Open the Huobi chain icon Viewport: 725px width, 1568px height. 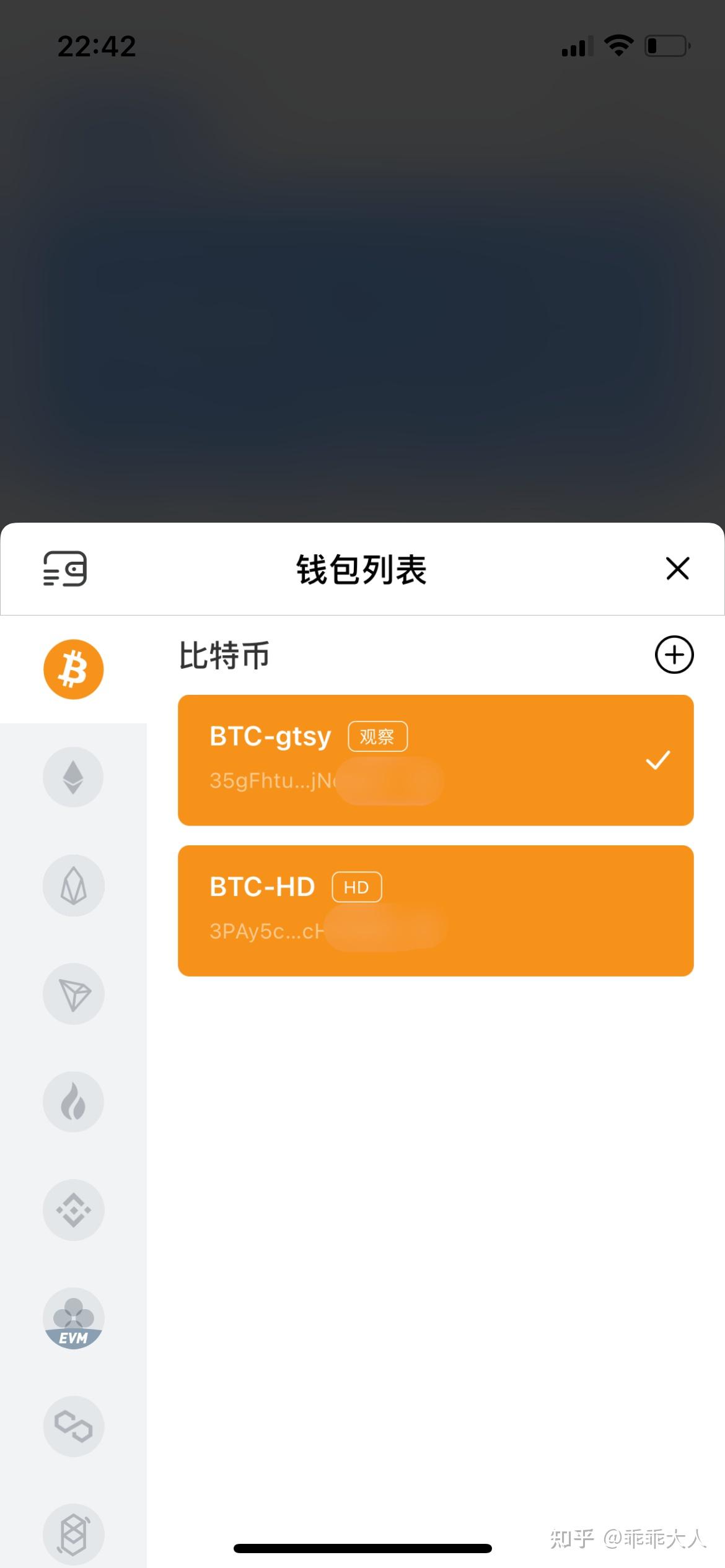[73, 1102]
